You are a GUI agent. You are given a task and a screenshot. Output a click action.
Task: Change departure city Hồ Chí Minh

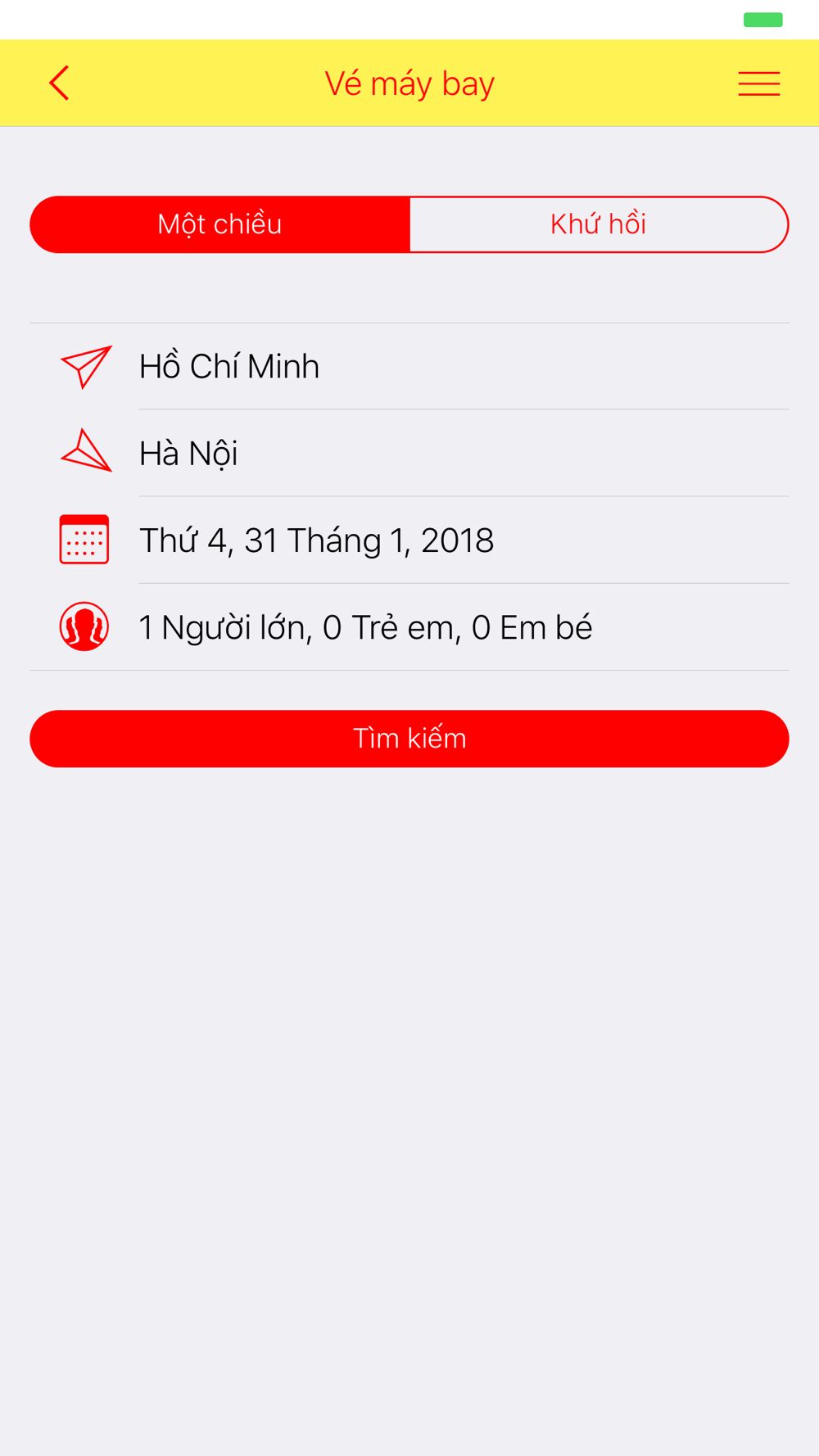click(409, 366)
